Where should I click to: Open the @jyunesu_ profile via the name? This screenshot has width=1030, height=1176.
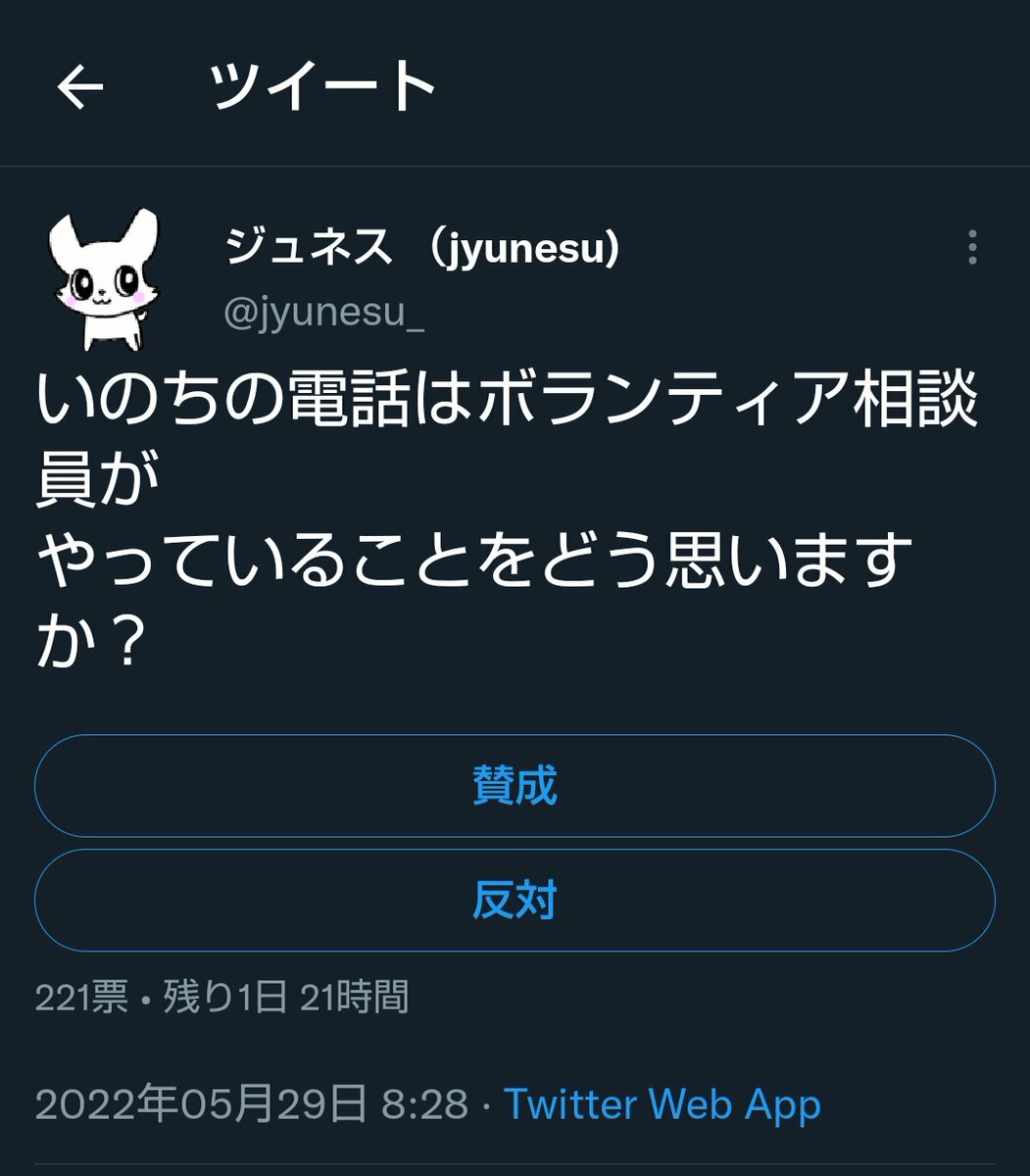coord(421,249)
